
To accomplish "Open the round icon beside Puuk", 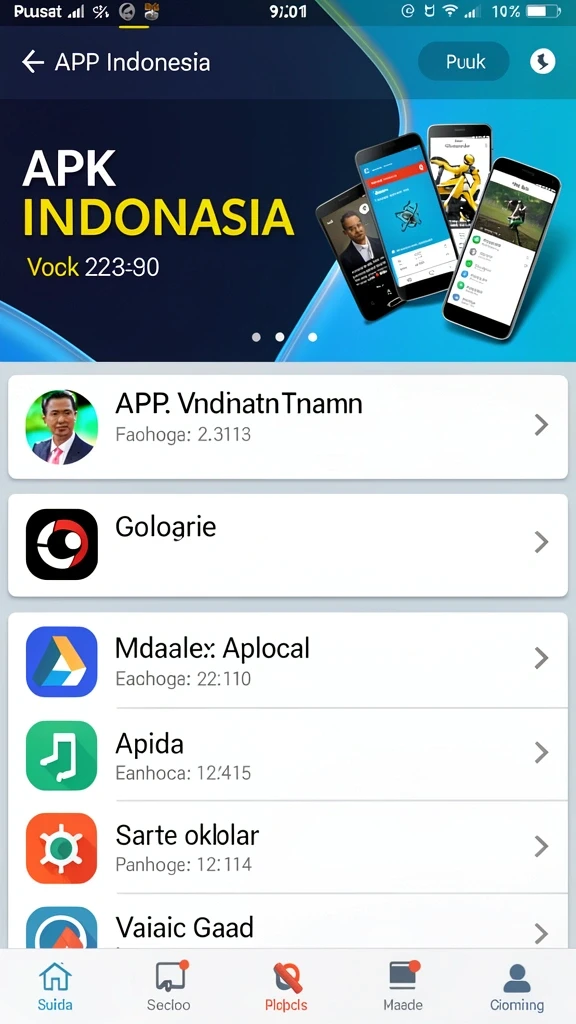I will coord(542,62).
